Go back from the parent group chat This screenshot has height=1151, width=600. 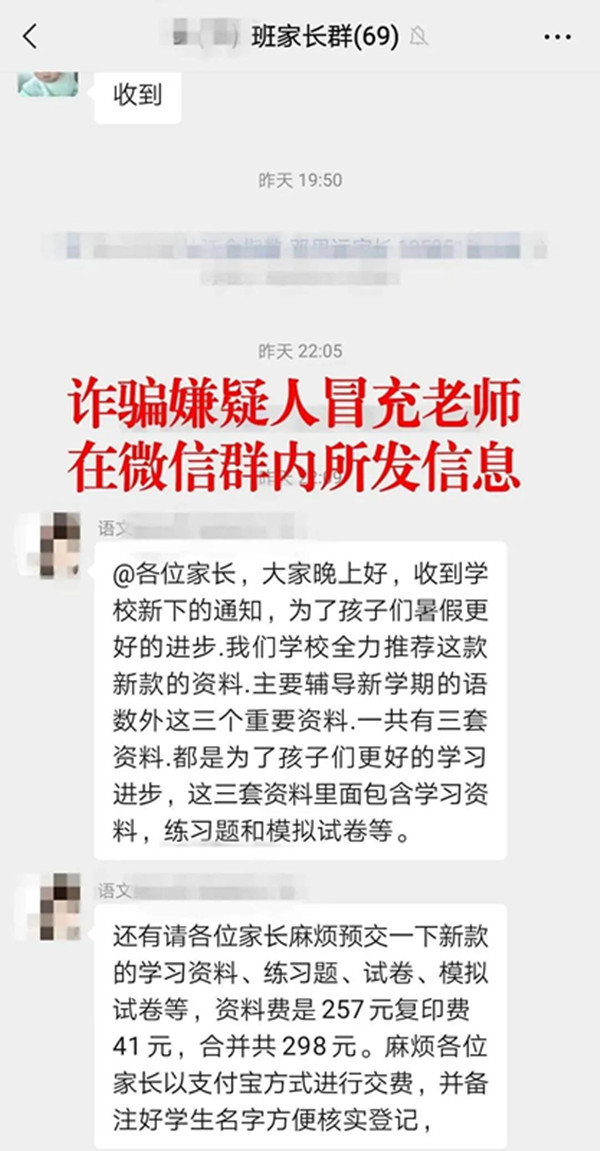coord(29,37)
